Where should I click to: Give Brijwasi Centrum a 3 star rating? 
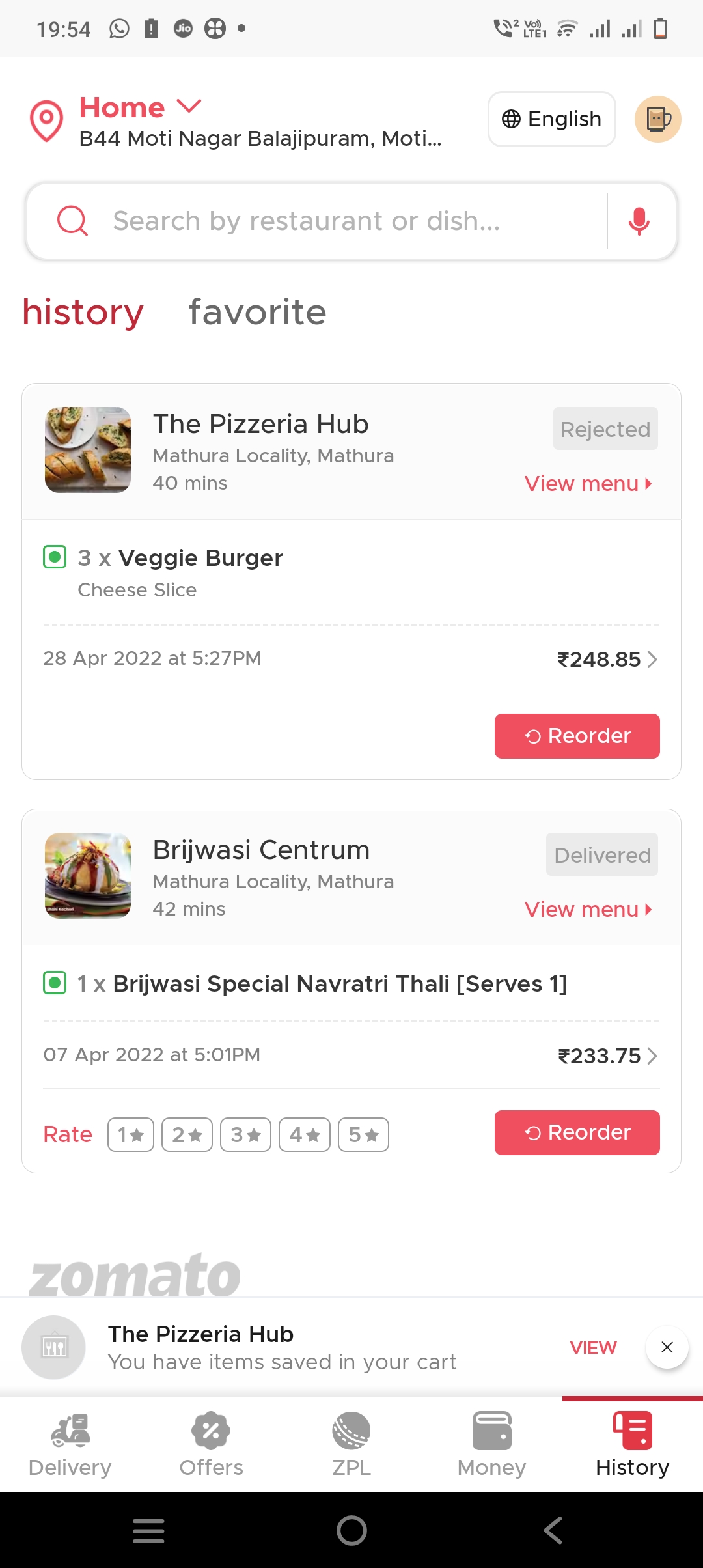point(245,1135)
